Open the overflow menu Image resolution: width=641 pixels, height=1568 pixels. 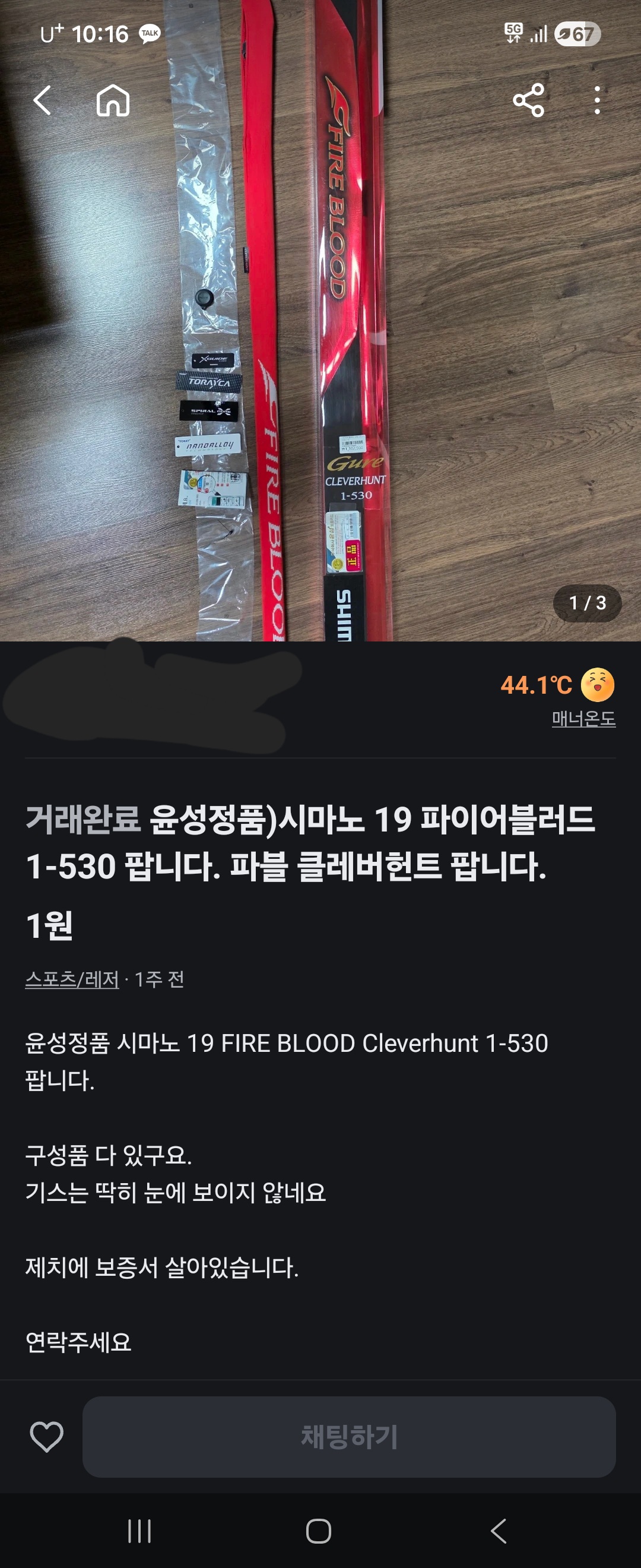coord(597,100)
